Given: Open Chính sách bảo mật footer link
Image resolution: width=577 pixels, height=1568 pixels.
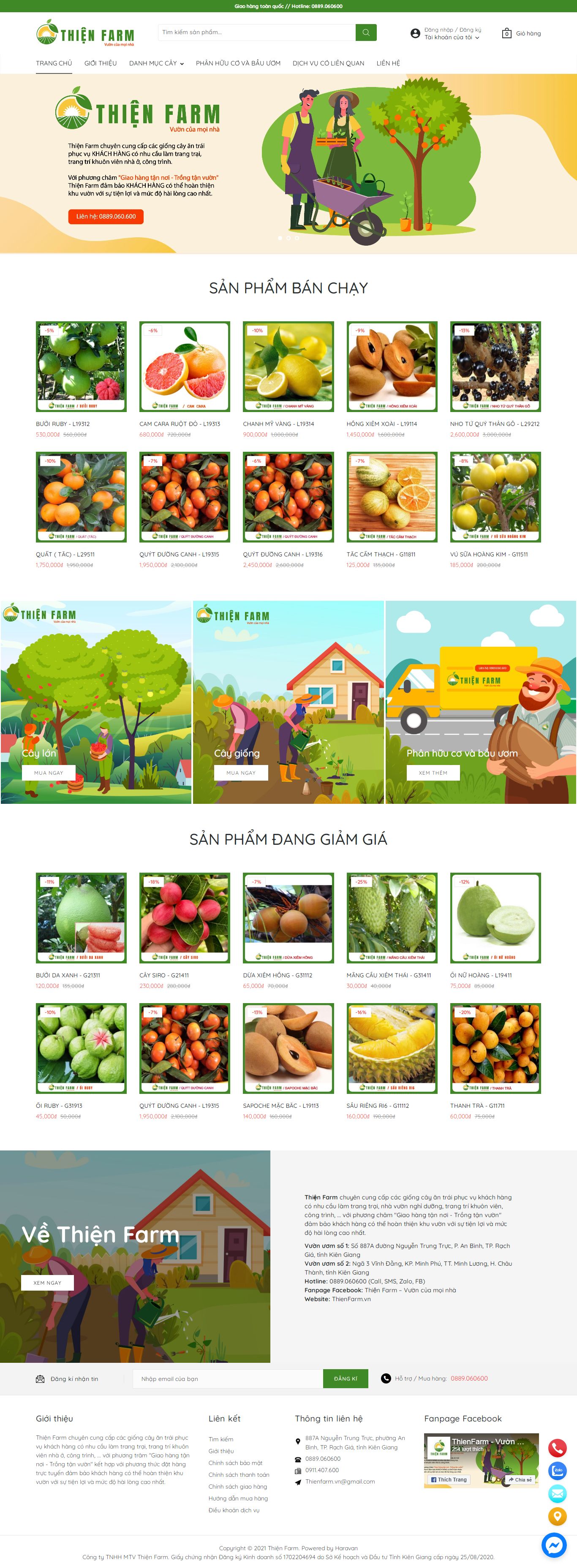Looking at the screenshot, I should [x=235, y=1463].
